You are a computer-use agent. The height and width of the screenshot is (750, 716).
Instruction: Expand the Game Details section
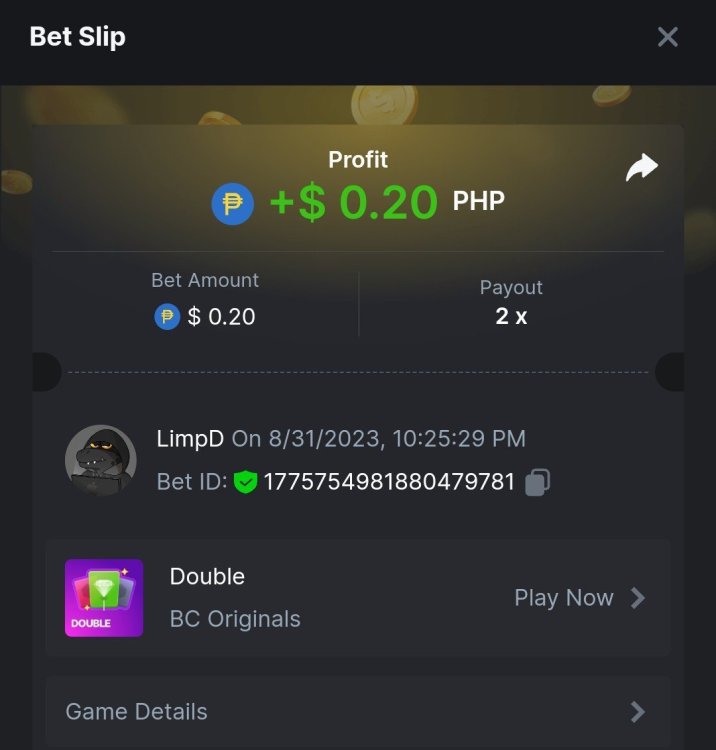coord(357,712)
